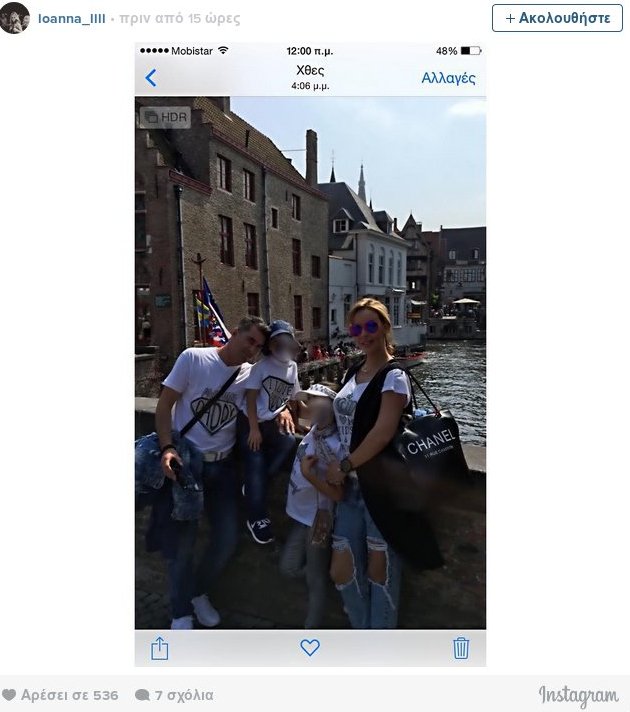The image size is (630, 712).
Task: Open ioanna_llll's profile avatar
Action: [x=14, y=17]
